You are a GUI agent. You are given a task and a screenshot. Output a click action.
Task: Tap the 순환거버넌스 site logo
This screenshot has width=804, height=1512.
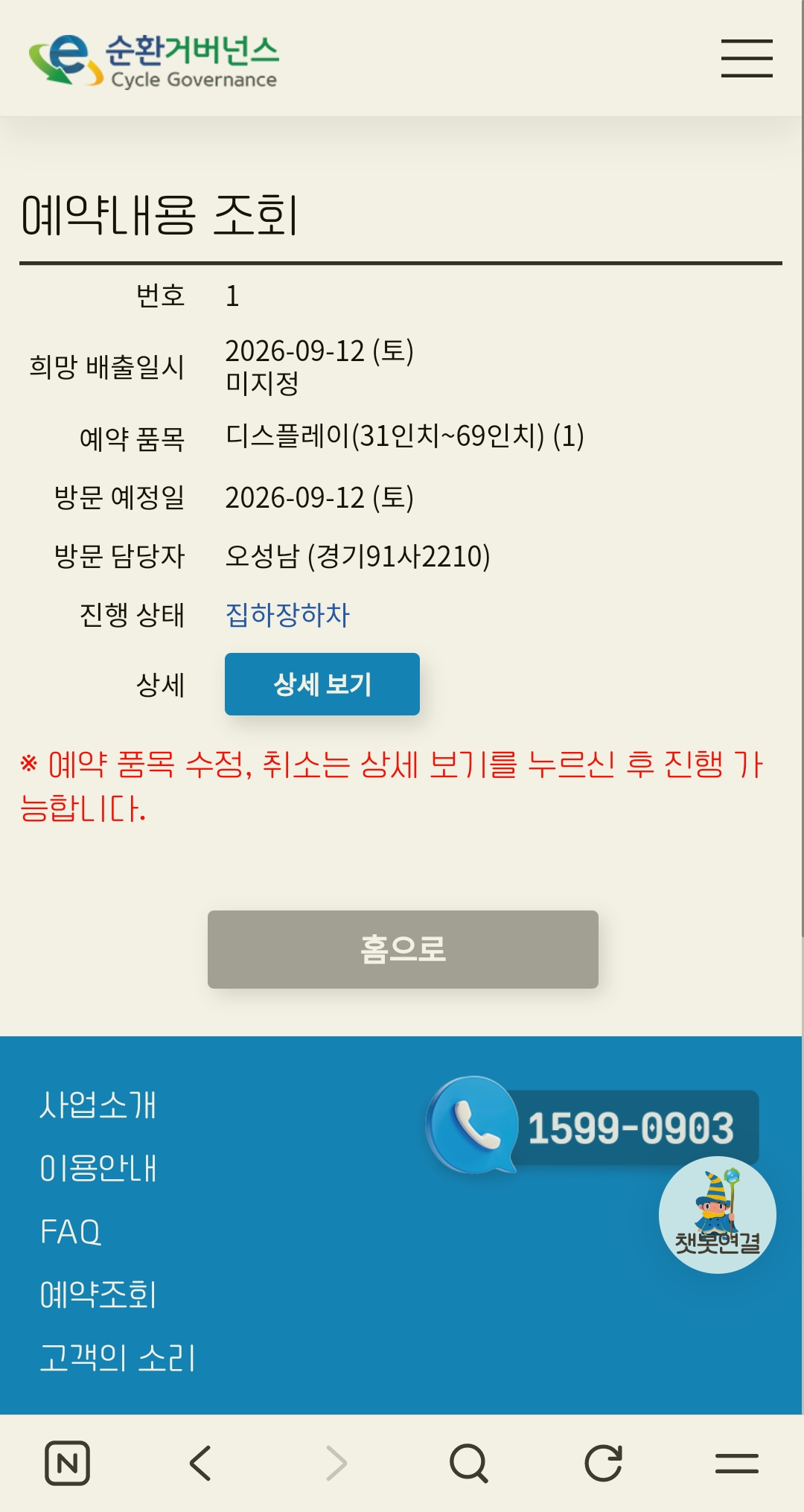(x=154, y=60)
